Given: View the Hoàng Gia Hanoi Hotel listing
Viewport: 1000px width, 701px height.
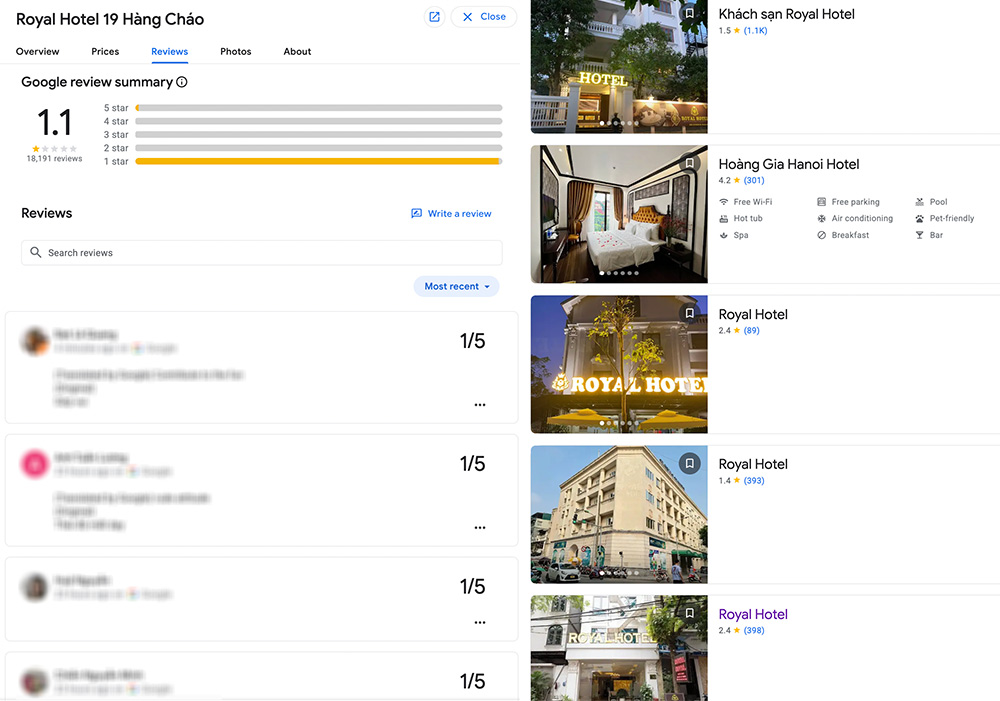Looking at the screenshot, I should coord(788,165).
